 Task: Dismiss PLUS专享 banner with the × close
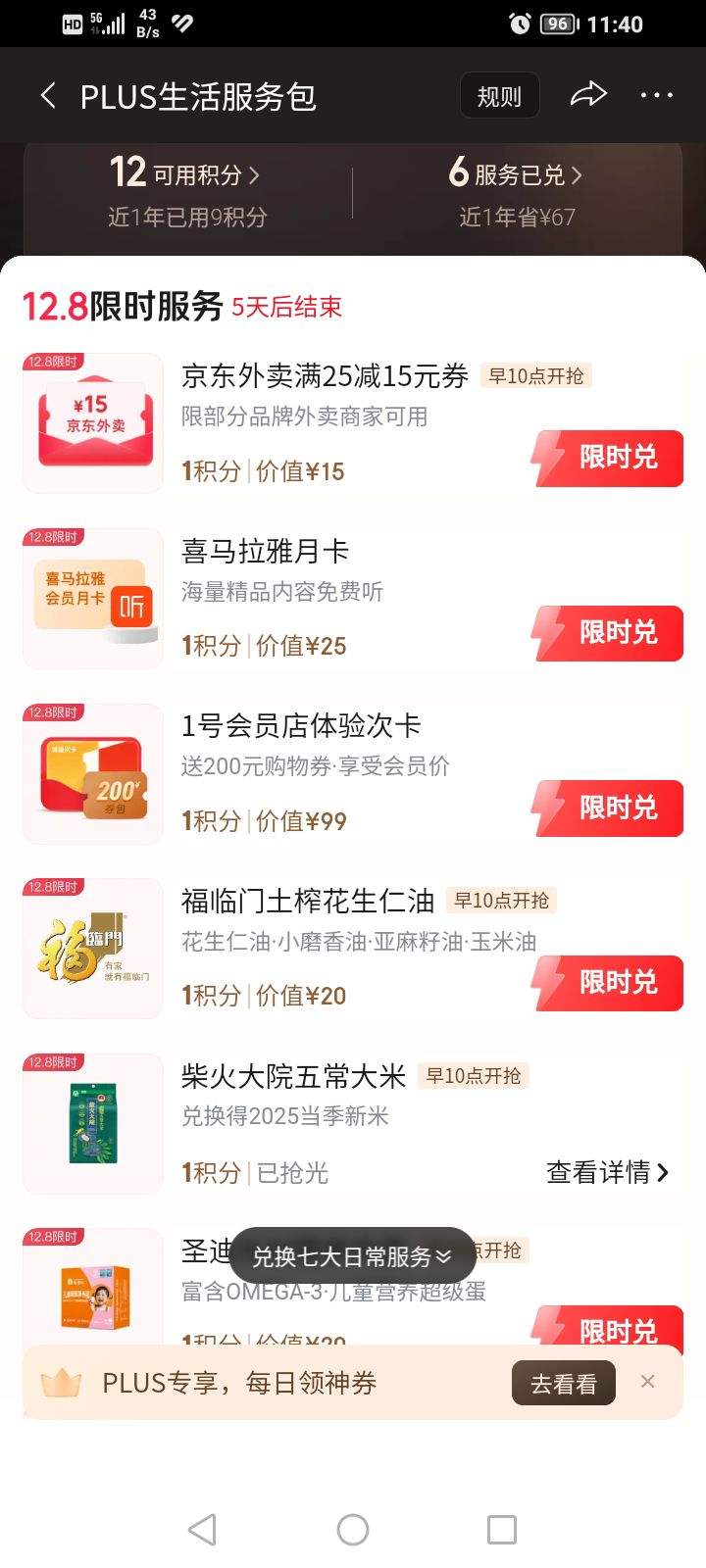click(647, 1381)
